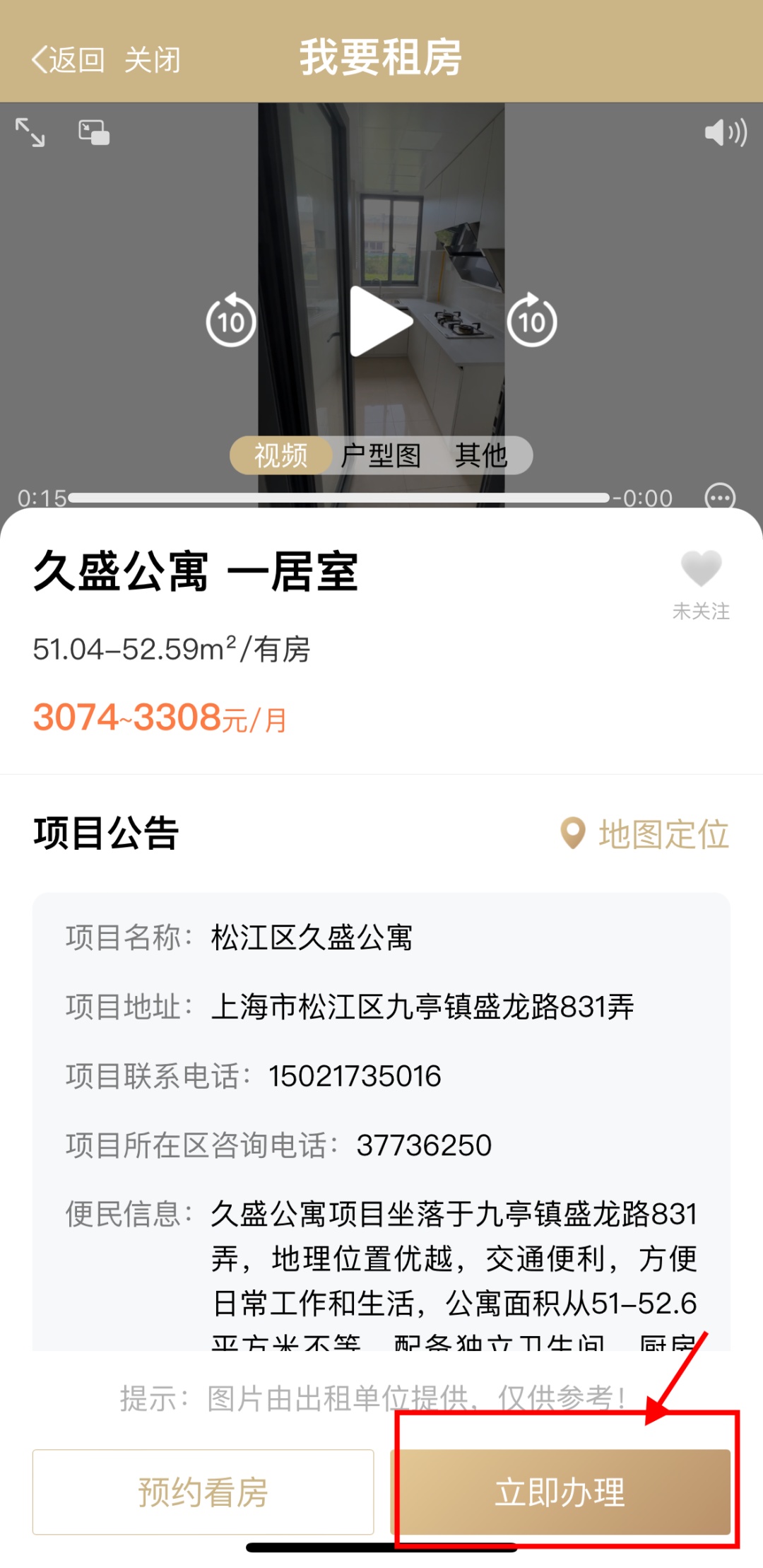Tap the video progress bar

point(339,498)
